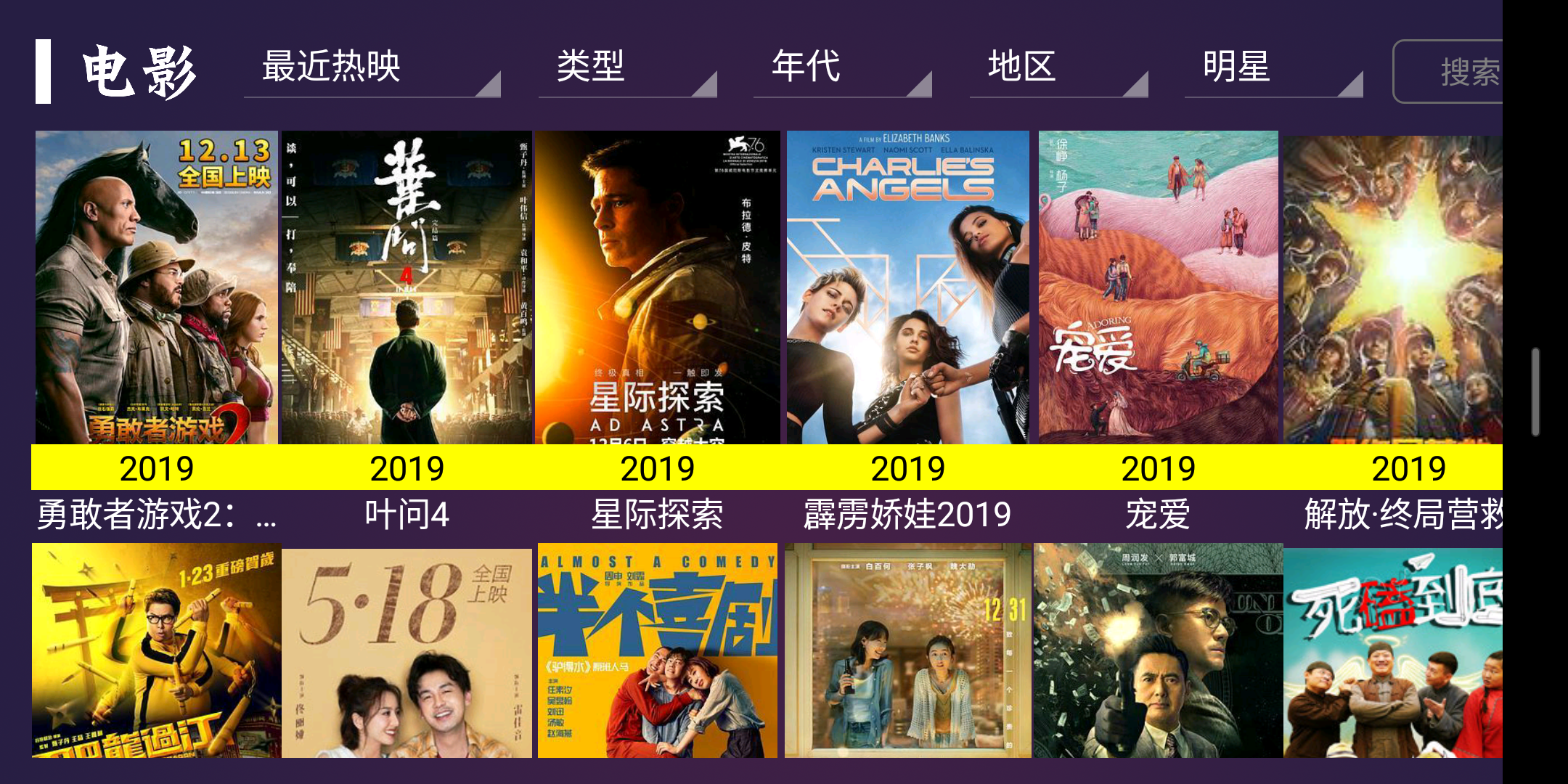This screenshot has width=1568, height=784.
Task: Open the 类型 filter dropdown
Action: [627, 69]
